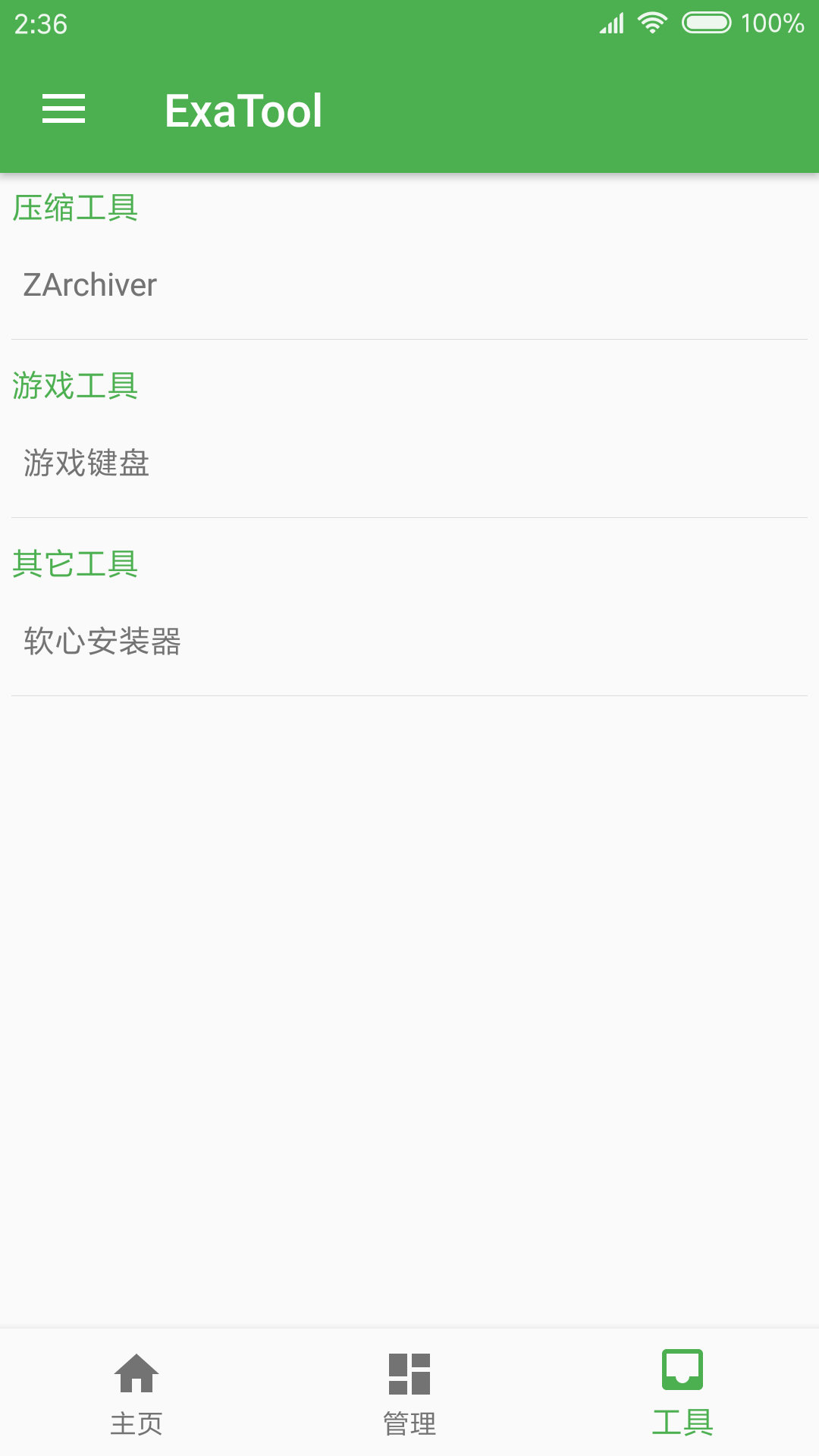The image size is (819, 1456).
Task: Tap the 2:36 clock in status bar
Action: [x=40, y=25]
